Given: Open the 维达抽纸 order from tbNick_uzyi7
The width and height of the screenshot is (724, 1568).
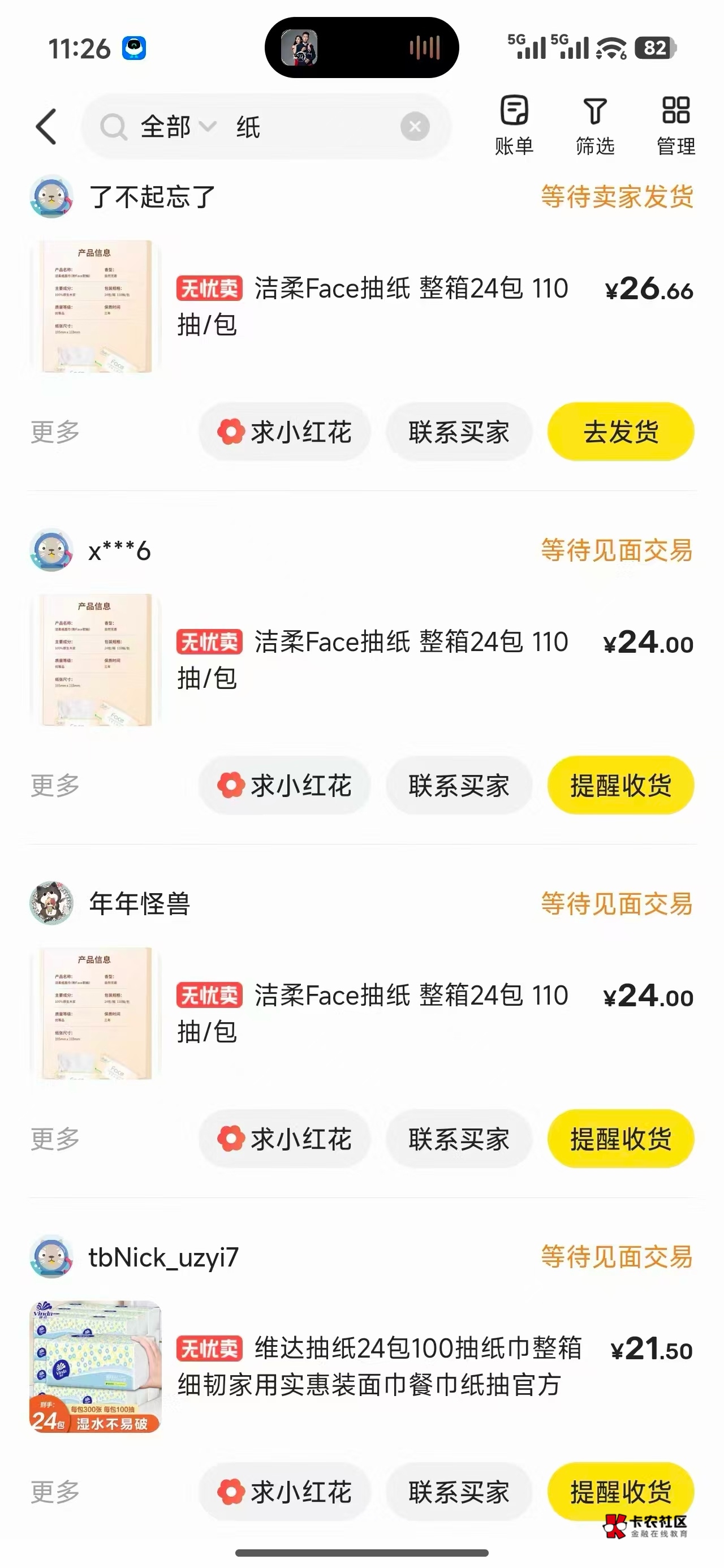Looking at the screenshot, I should point(361,1367).
